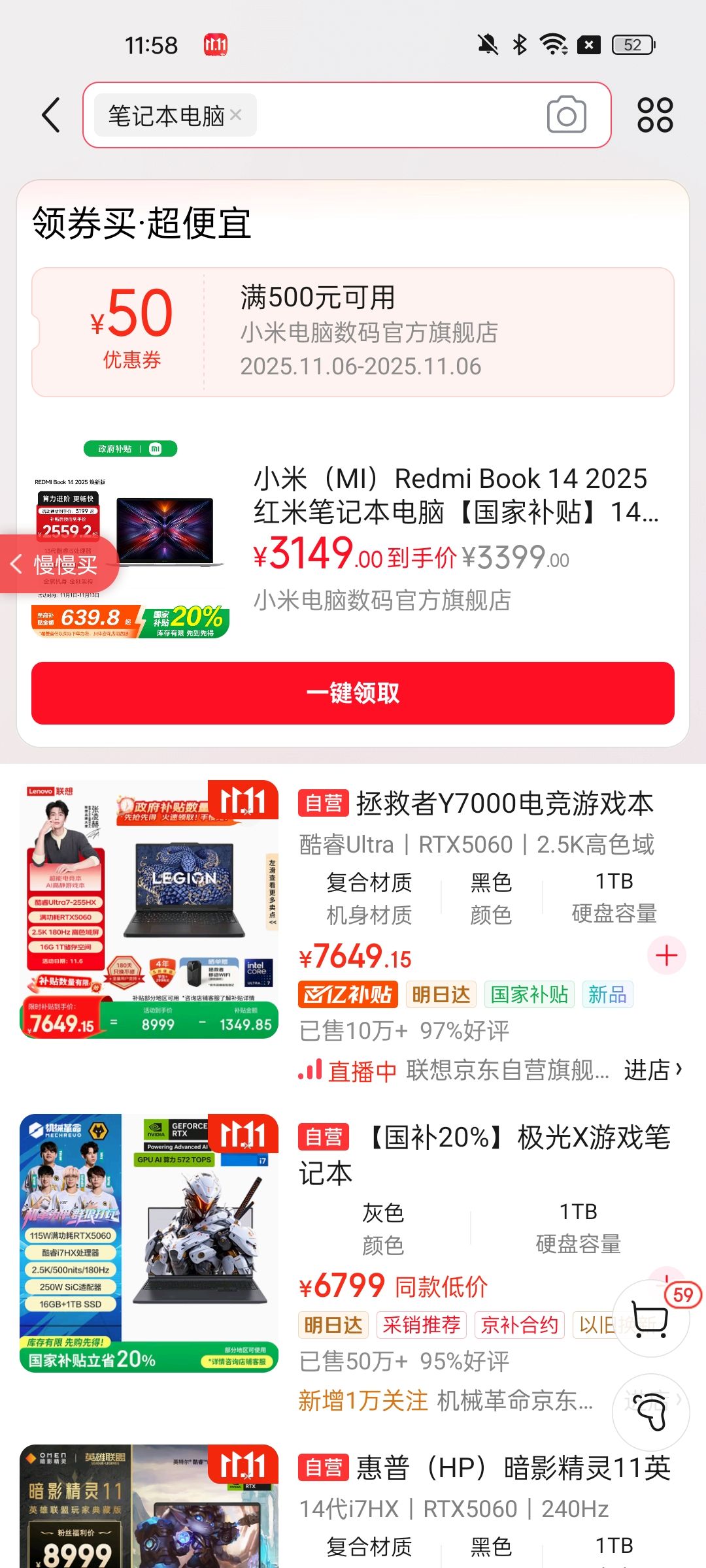The height and width of the screenshot is (1568, 706).
Task: Claim the ¥50 满500元可用 coupon card
Action: (353, 329)
